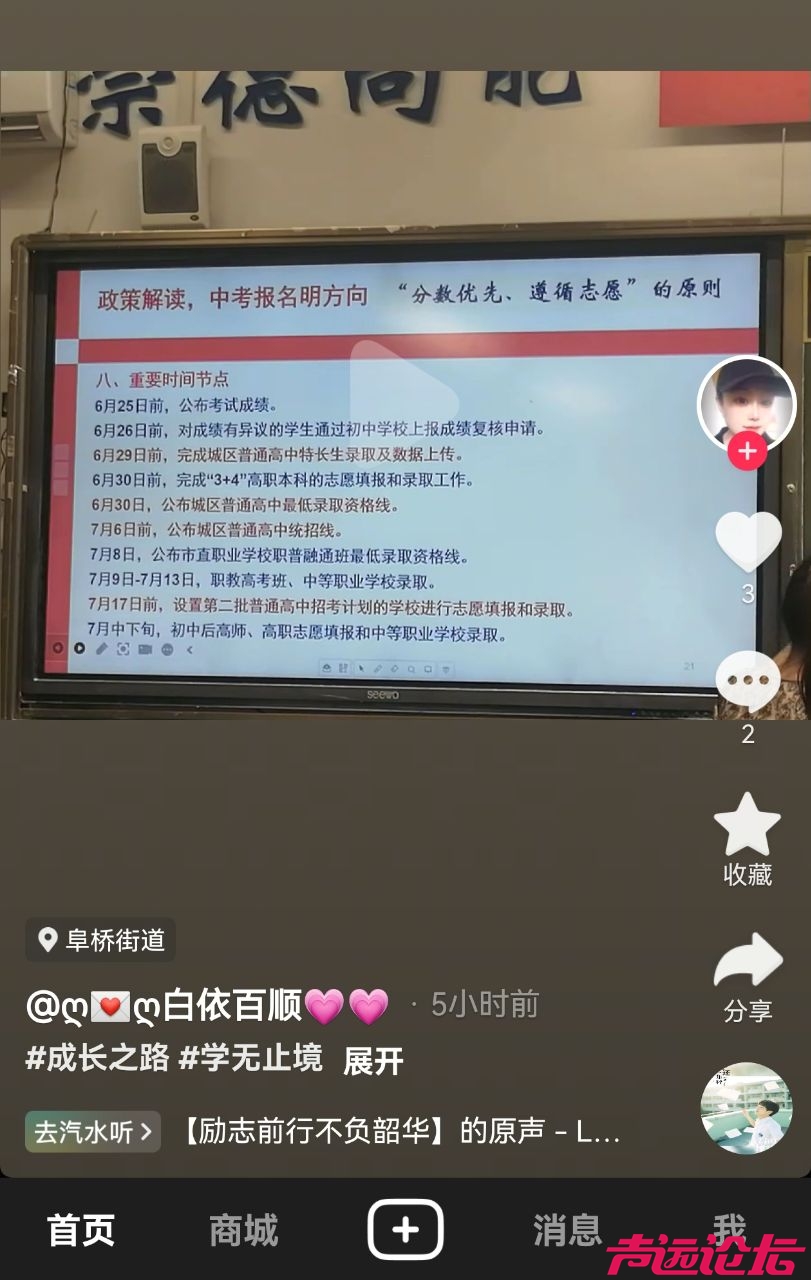Image resolution: width=811 pixels, height=1280 pixels.
Task: Switch to the 首页 tab
Action: coord(81,1230)
